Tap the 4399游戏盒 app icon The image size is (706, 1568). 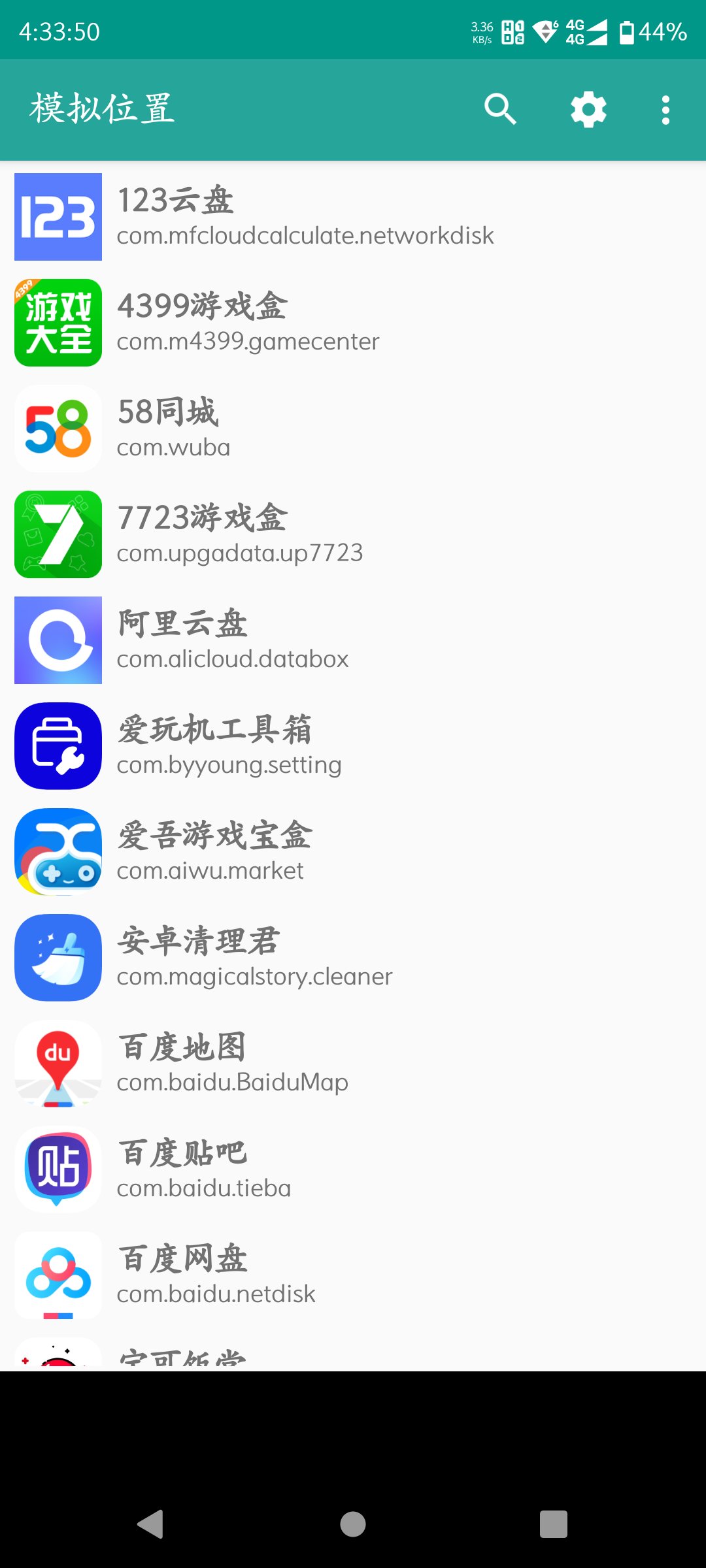pos(58,321)
